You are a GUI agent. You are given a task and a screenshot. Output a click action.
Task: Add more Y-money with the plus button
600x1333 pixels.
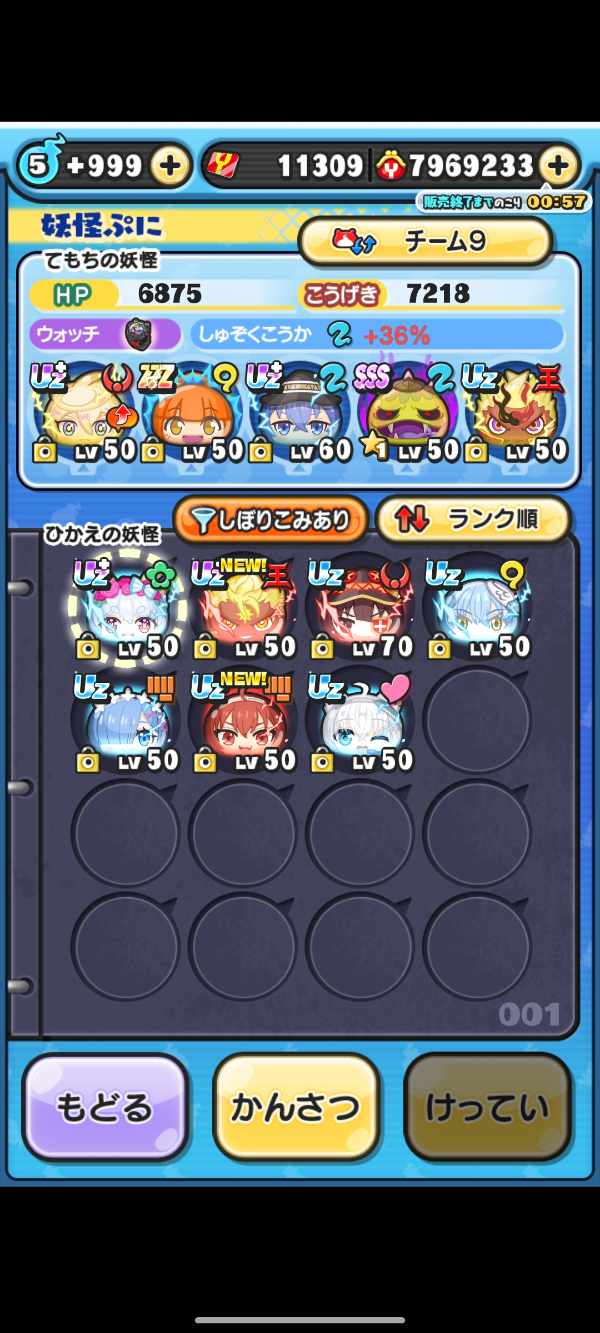[x=559, y=165]
